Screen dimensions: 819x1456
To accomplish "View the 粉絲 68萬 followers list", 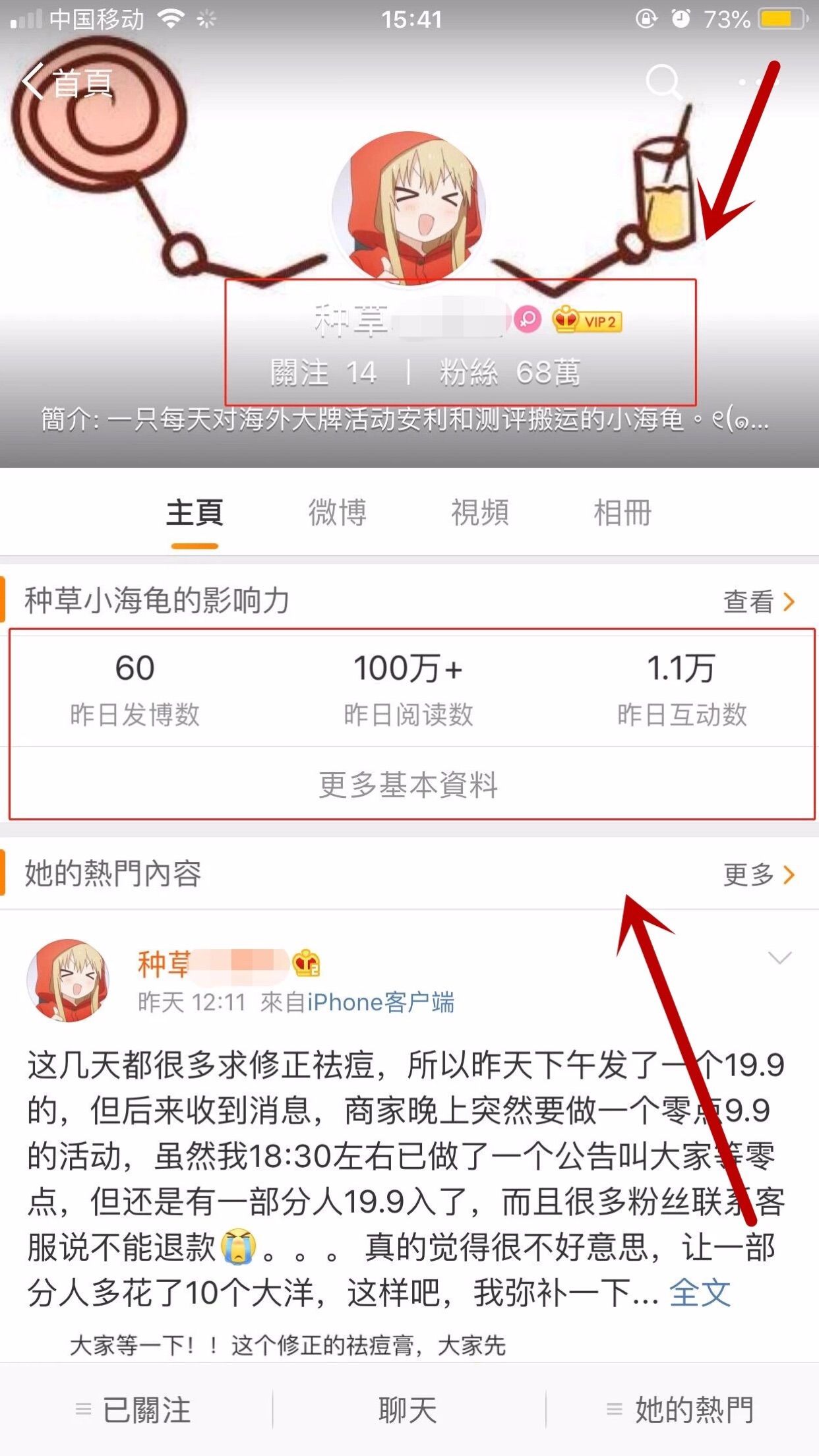I will (x=509, y=373).
